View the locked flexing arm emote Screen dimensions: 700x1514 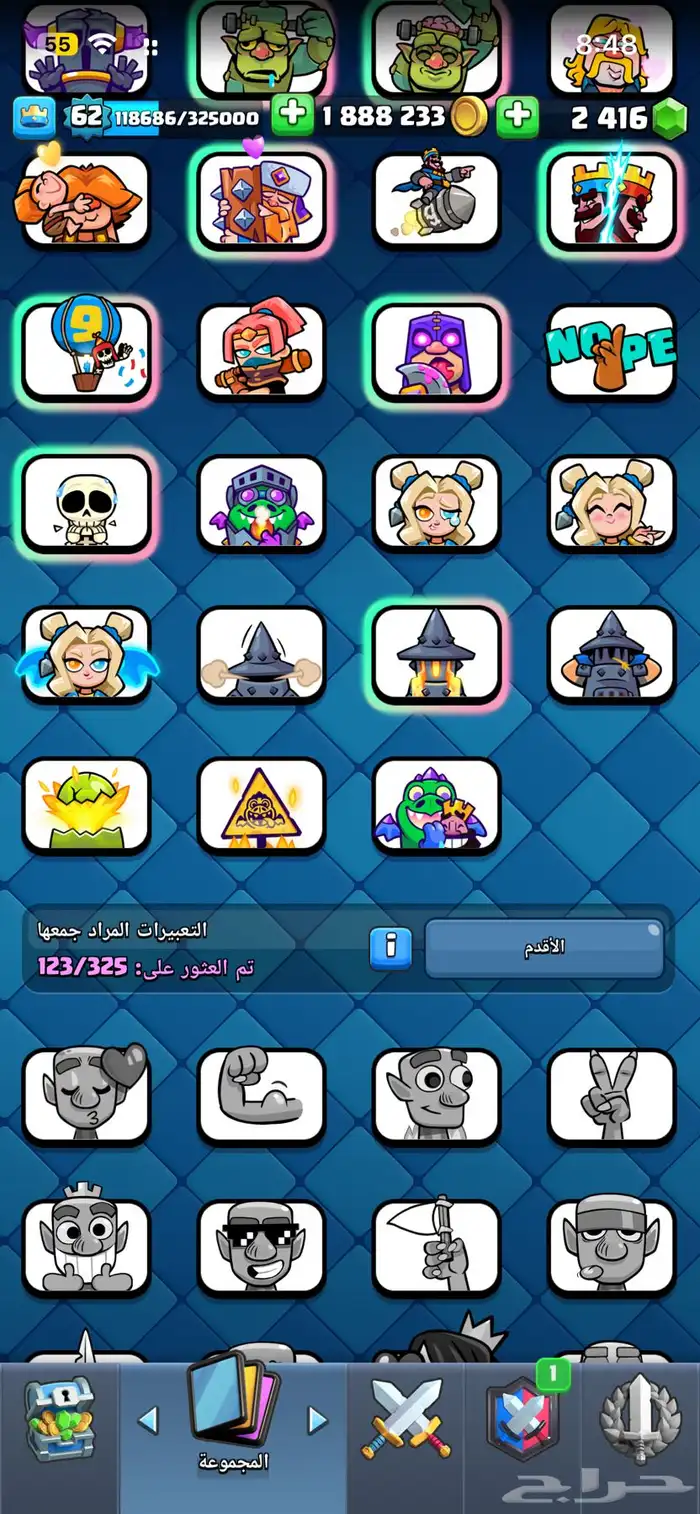pos(261,1096)
